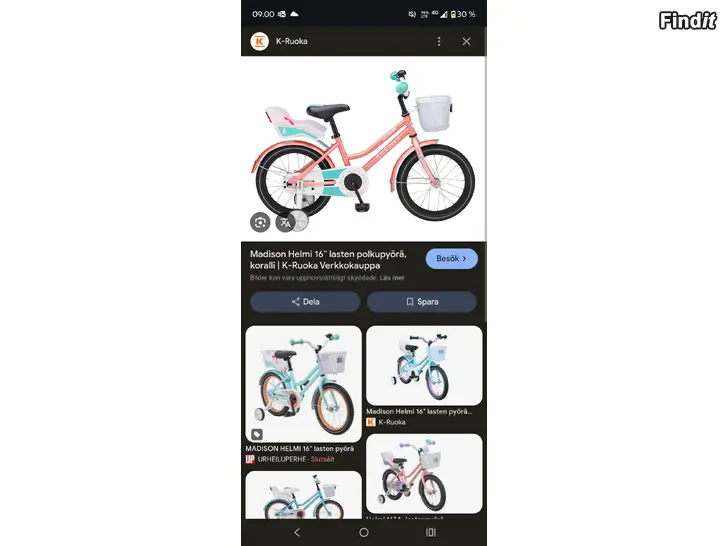Go back using system navigation
Viewport: 728px width, 546px height.
click(x=297, y=533)
